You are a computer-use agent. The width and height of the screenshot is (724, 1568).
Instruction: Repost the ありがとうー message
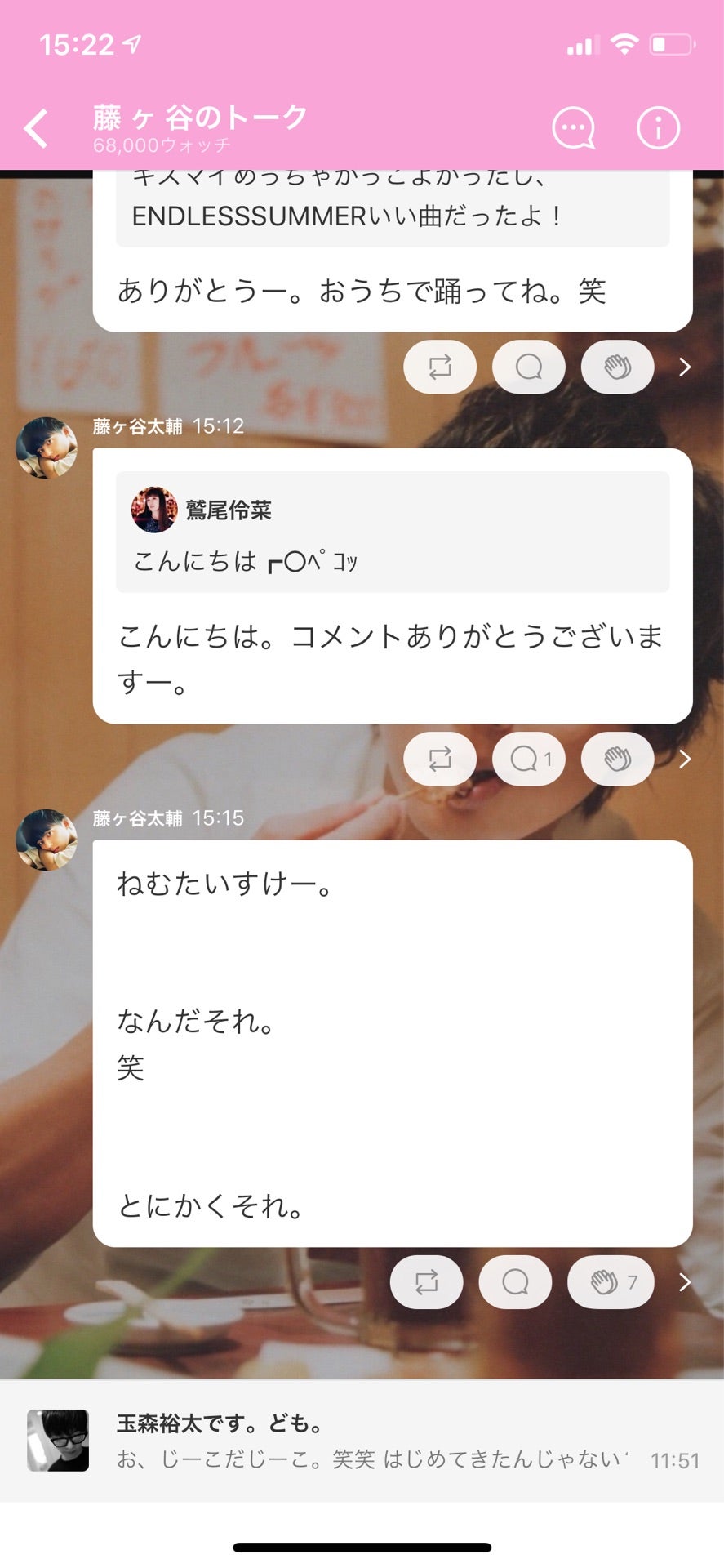click(440, 367)
